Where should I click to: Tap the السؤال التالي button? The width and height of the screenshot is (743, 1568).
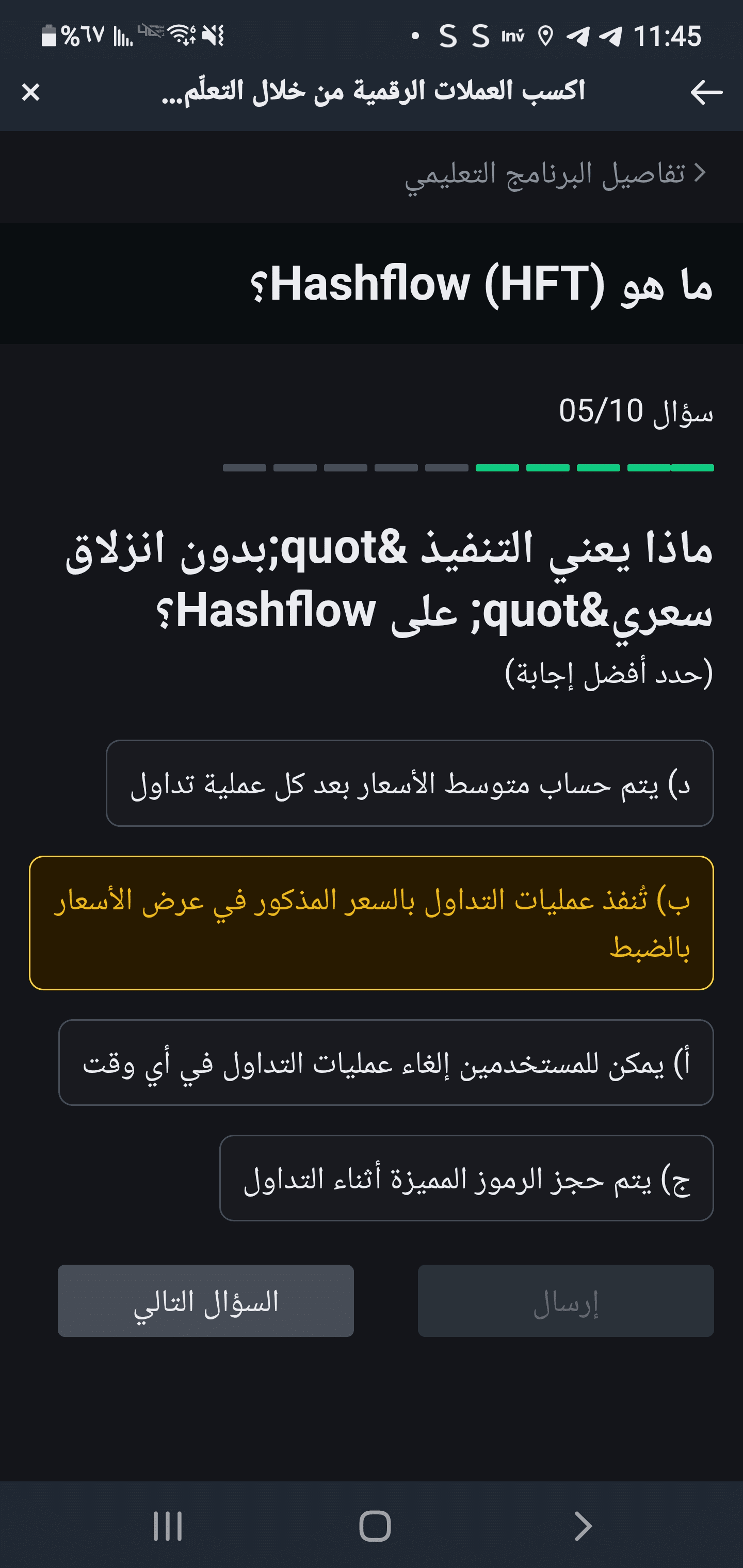(x=206, y=1301)
